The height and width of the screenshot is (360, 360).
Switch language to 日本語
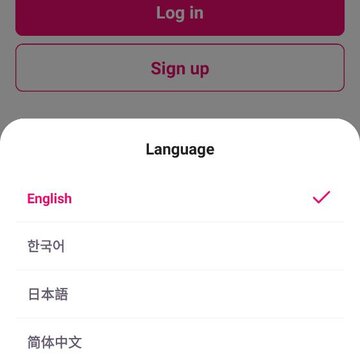180,294
